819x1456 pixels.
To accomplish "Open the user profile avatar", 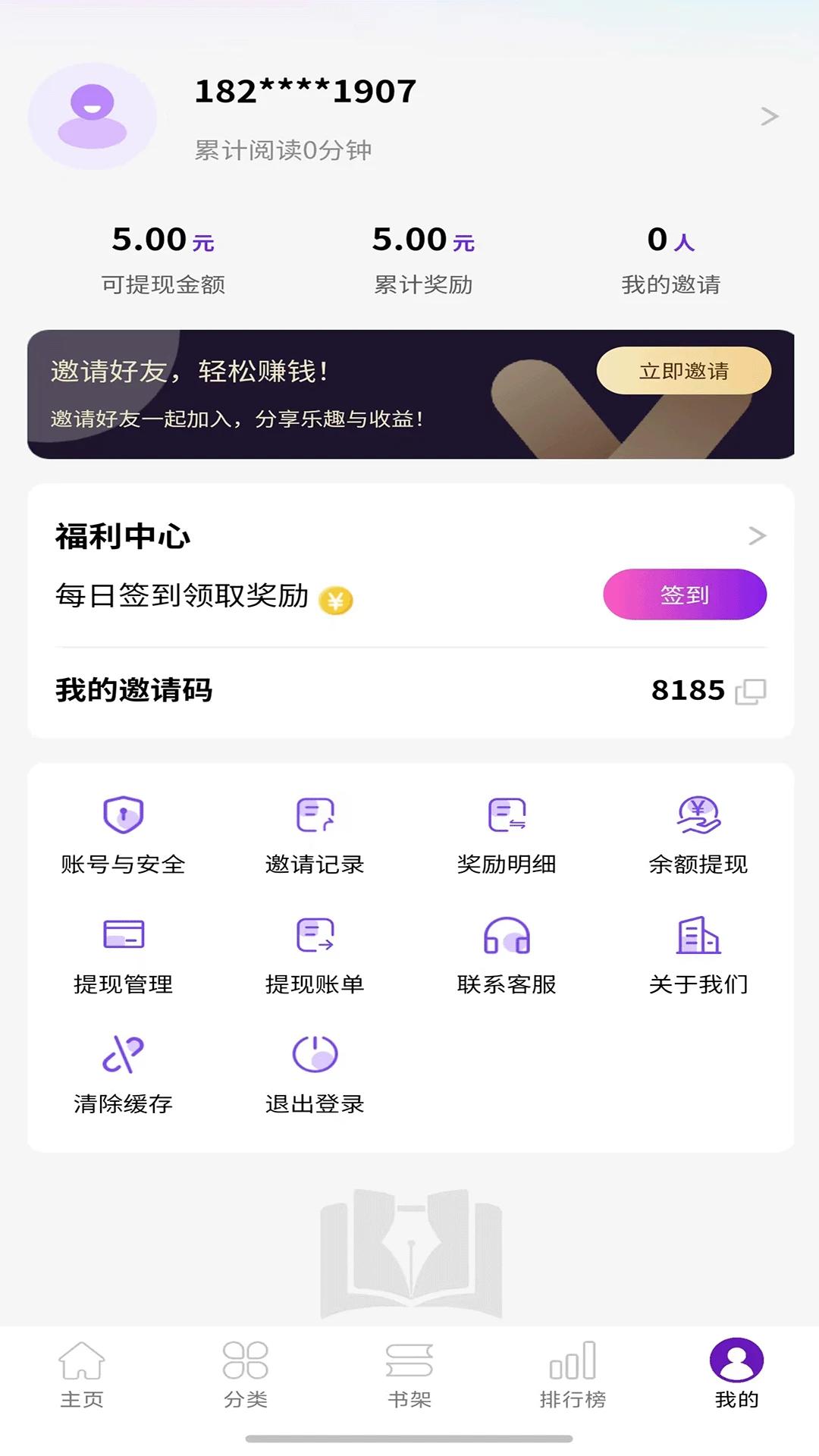I will point(92,115).
